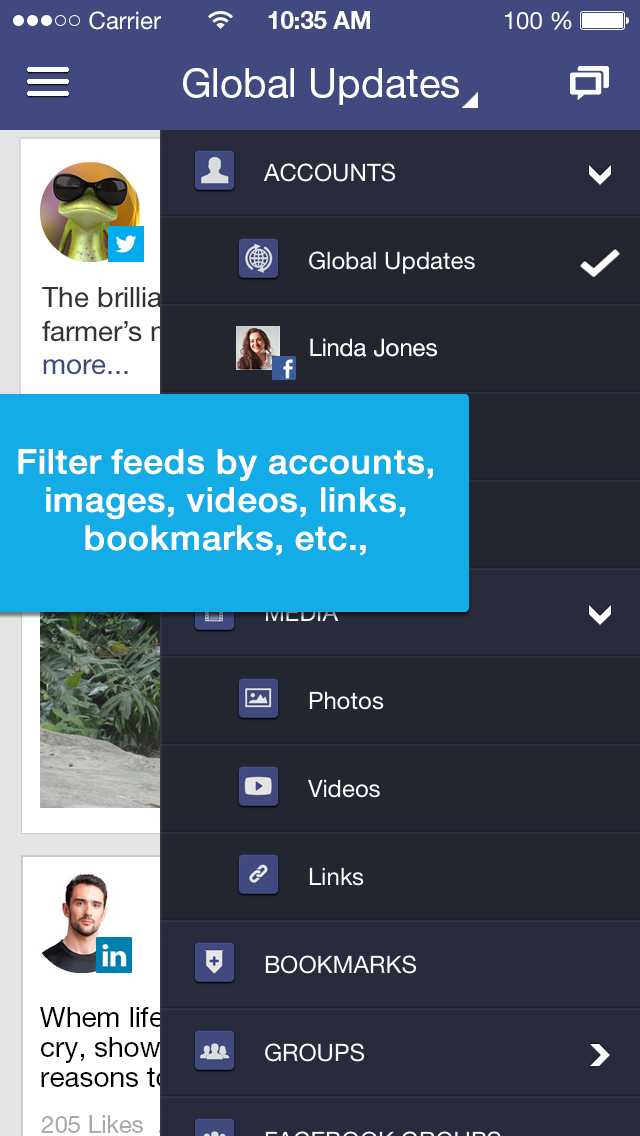Read more of the frog avatar's post
Image resolution: width=640 pixels, height=1136 pixels.
(x=85, y=366)
